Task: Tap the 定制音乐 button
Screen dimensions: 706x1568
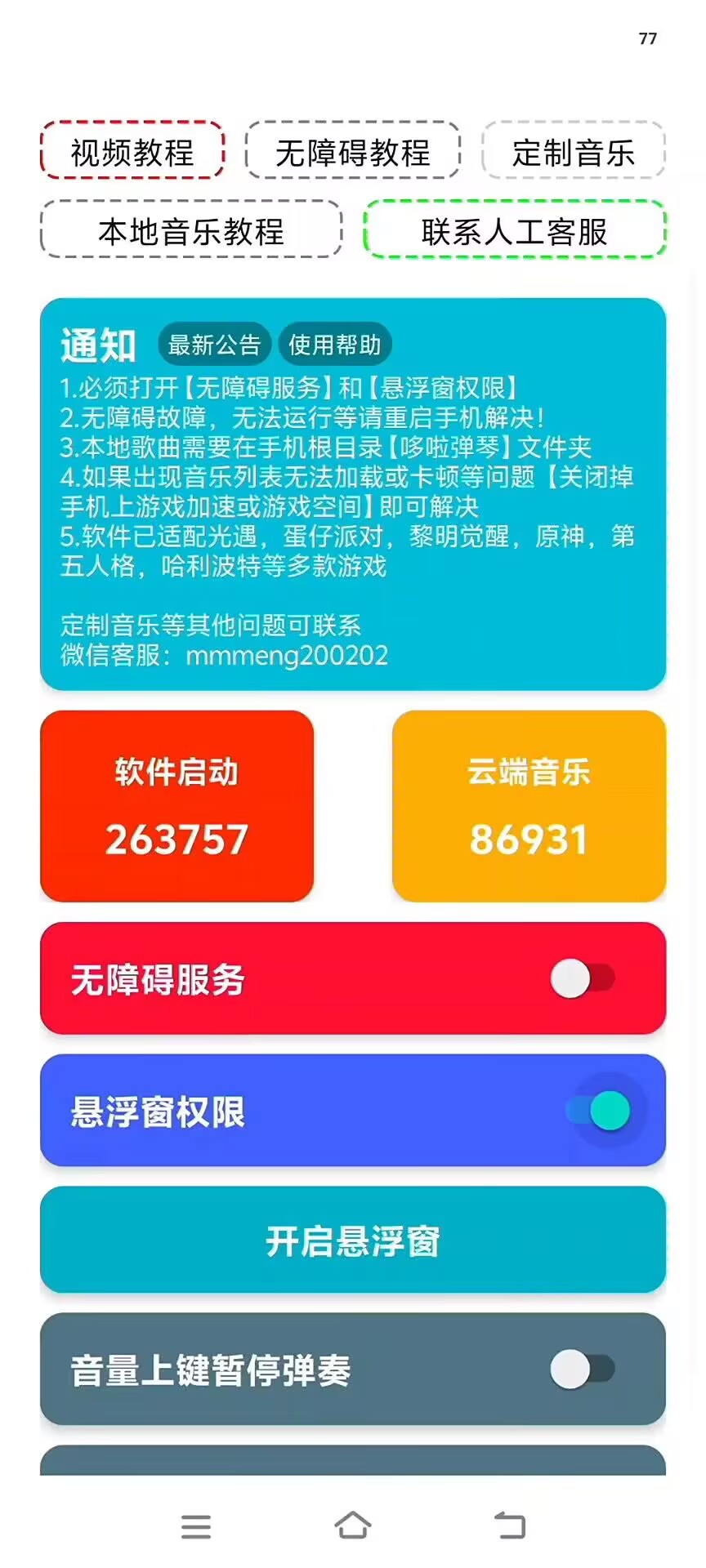Action: [573, 152]
